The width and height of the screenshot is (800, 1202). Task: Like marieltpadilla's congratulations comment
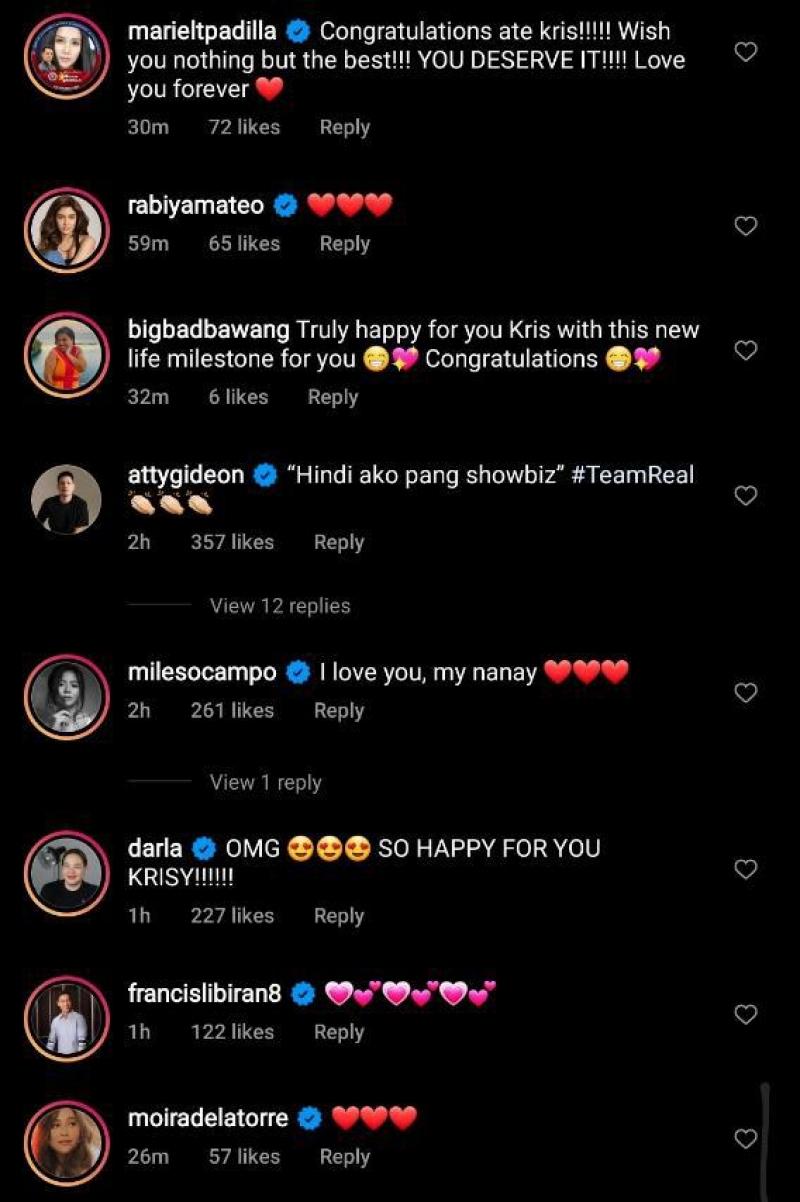(745, 52)
